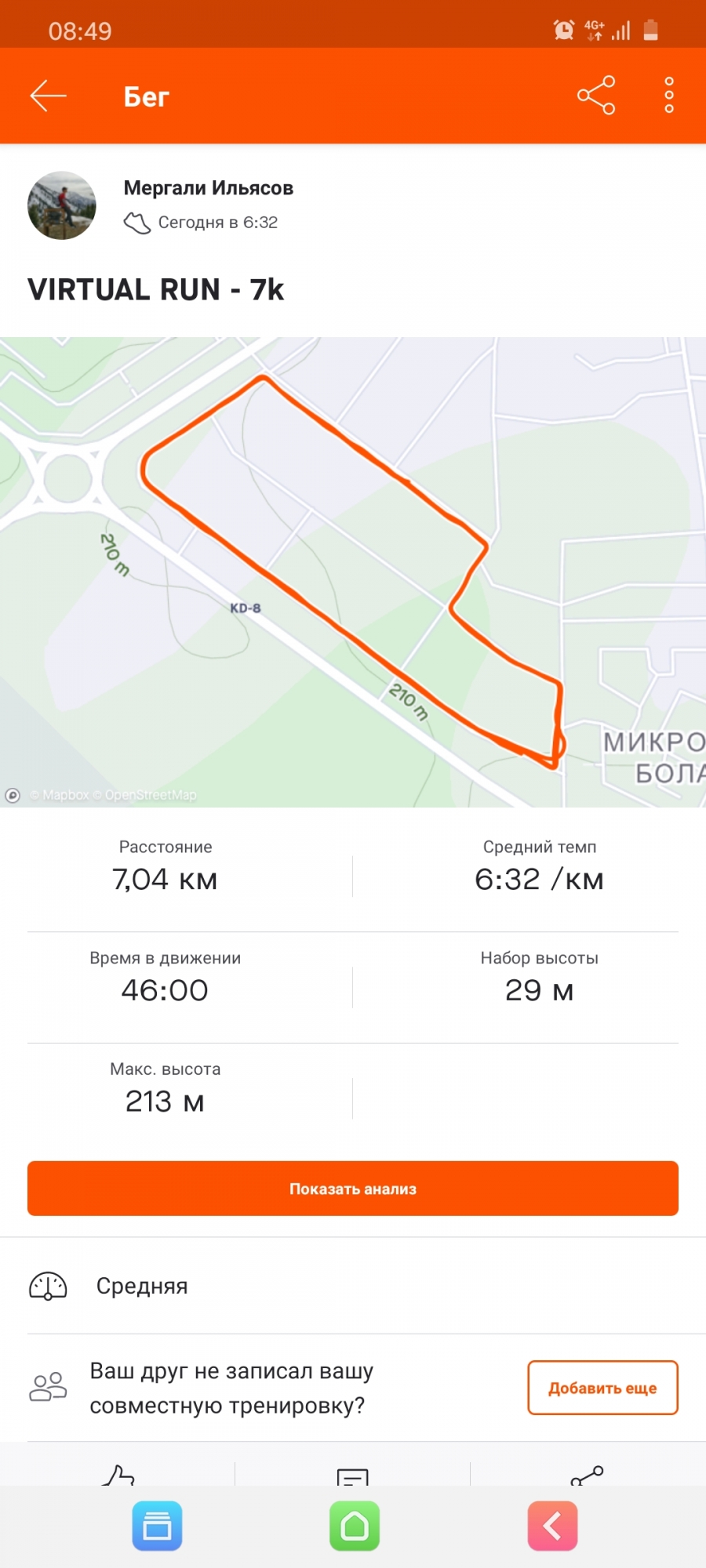706x1568 pixels.
Task: Open the run route map
Action: pos(353,572)
